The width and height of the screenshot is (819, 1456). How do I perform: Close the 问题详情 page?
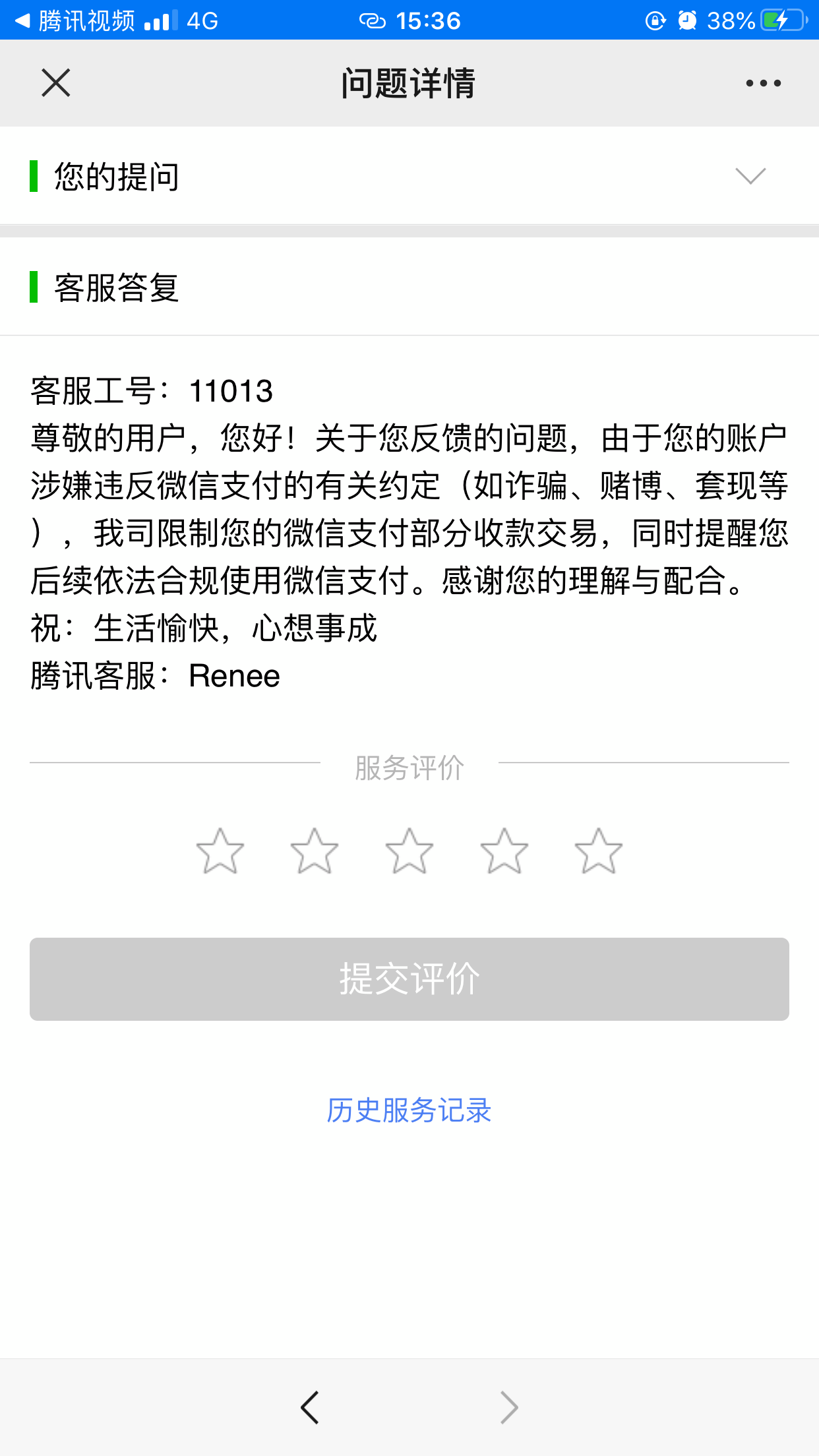tap(56, 83)
